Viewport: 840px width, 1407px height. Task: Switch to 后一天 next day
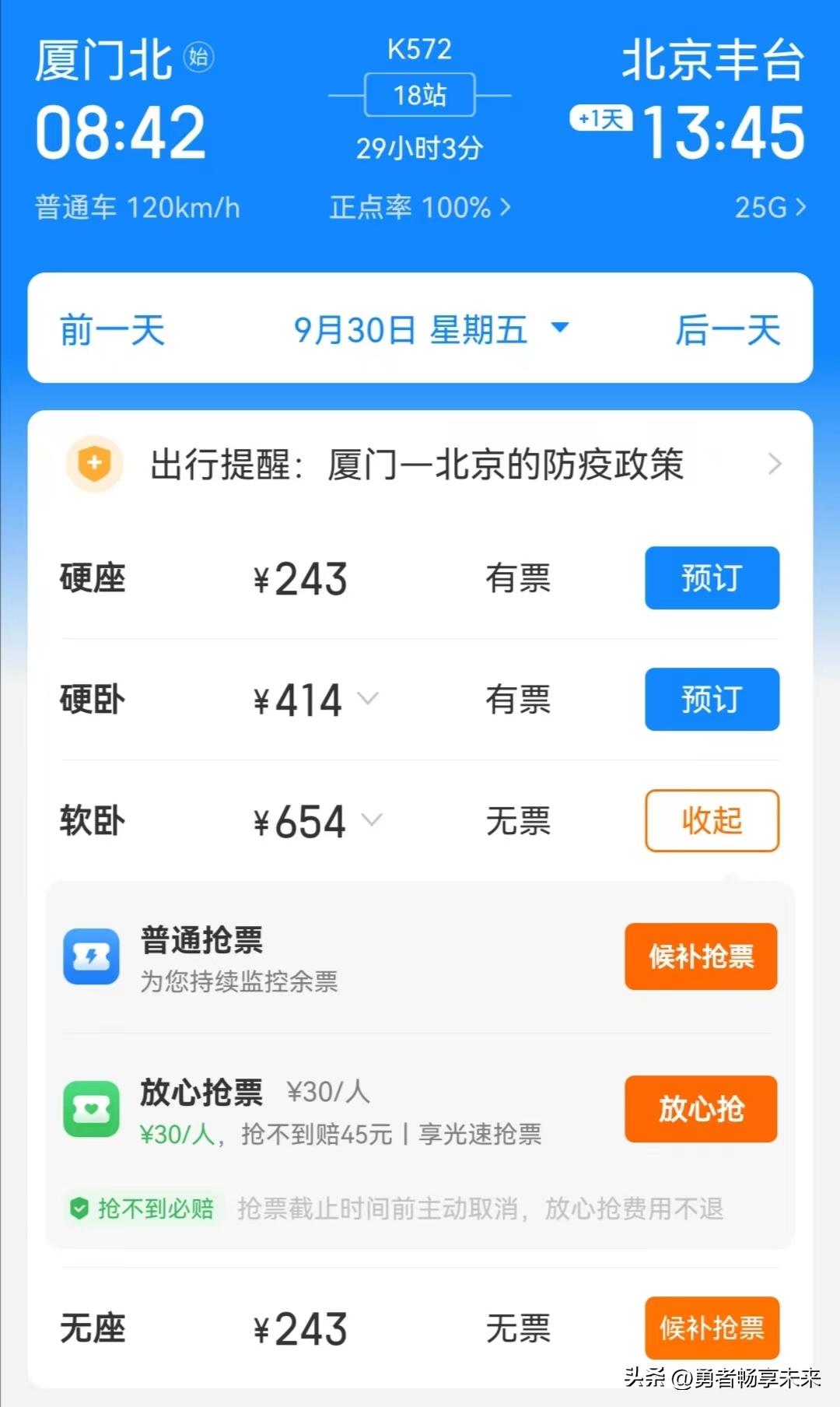728,331
